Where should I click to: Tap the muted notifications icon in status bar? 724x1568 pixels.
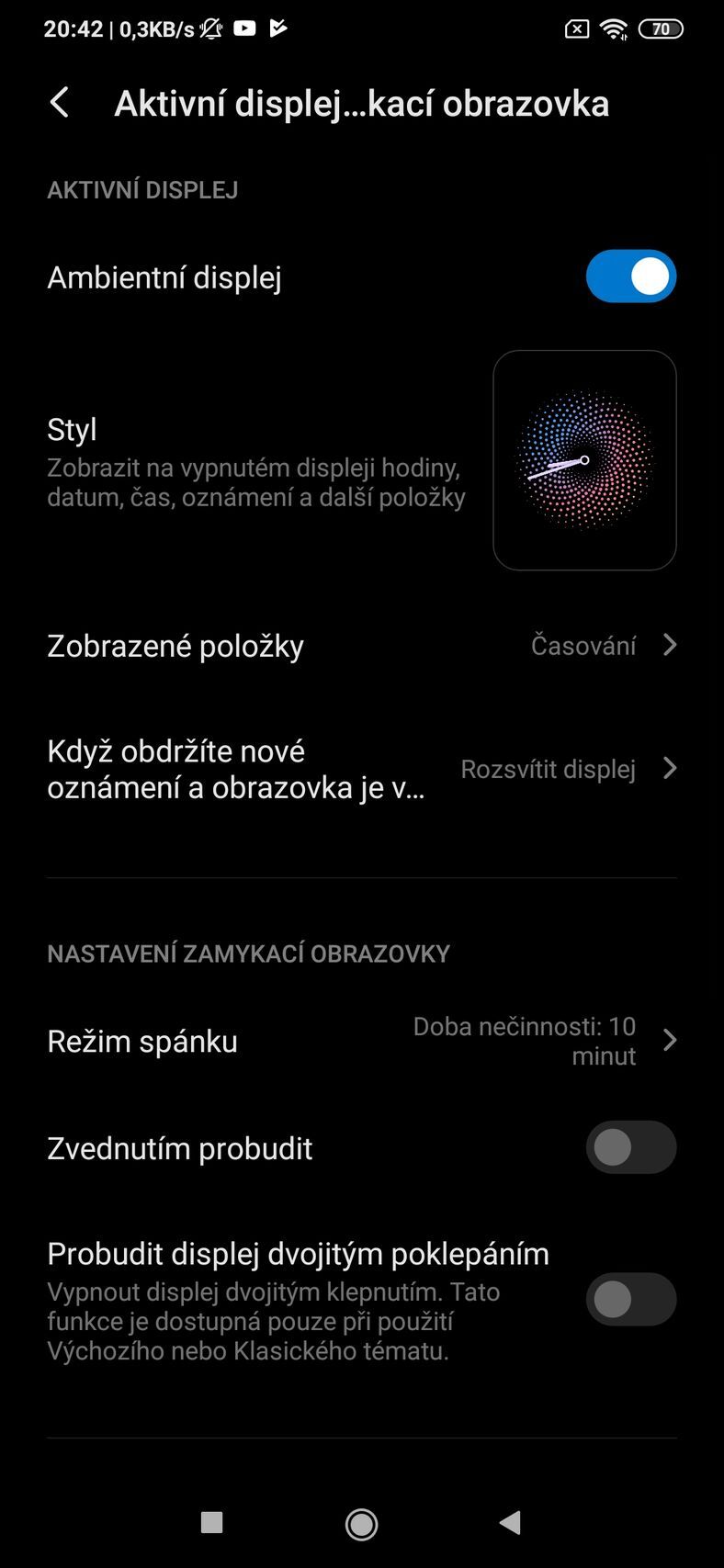tap(209, 28)
